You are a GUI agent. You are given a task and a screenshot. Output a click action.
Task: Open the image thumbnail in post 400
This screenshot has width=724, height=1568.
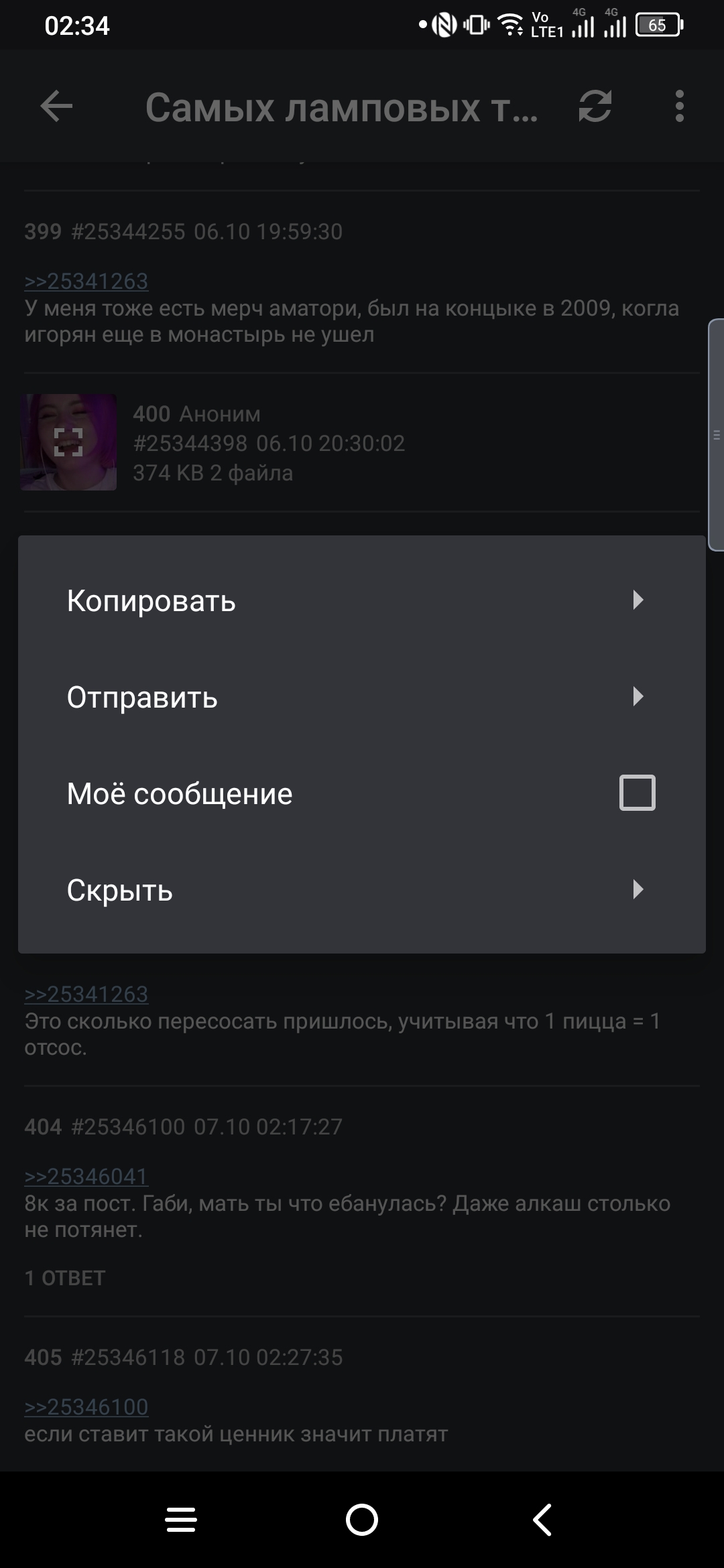(x=68, y=442)
